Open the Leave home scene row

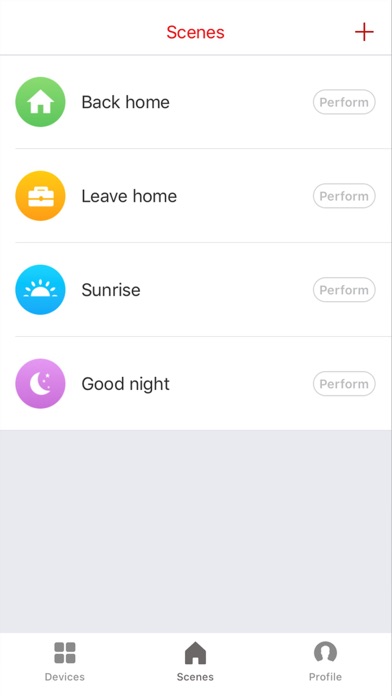tap(196, 196)
